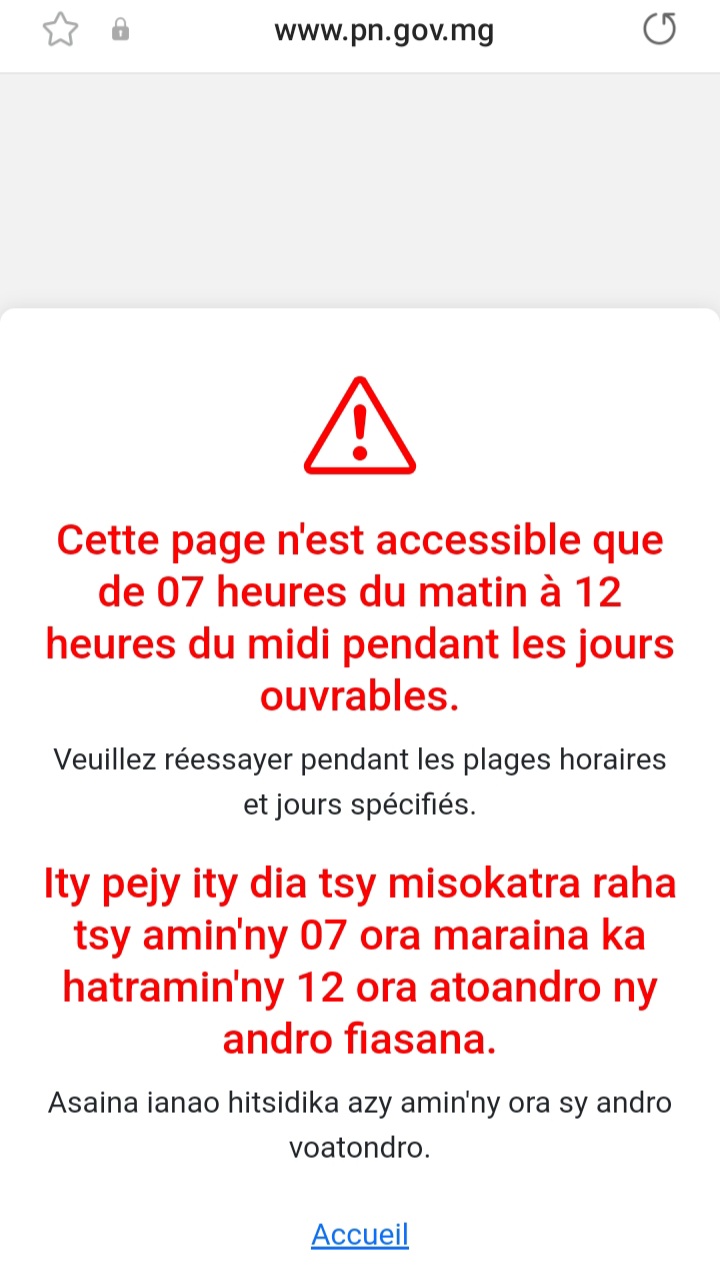Reload the page with the refresh icon
Viewport: 720px width, 1270px height.
(x=659, y=30)
